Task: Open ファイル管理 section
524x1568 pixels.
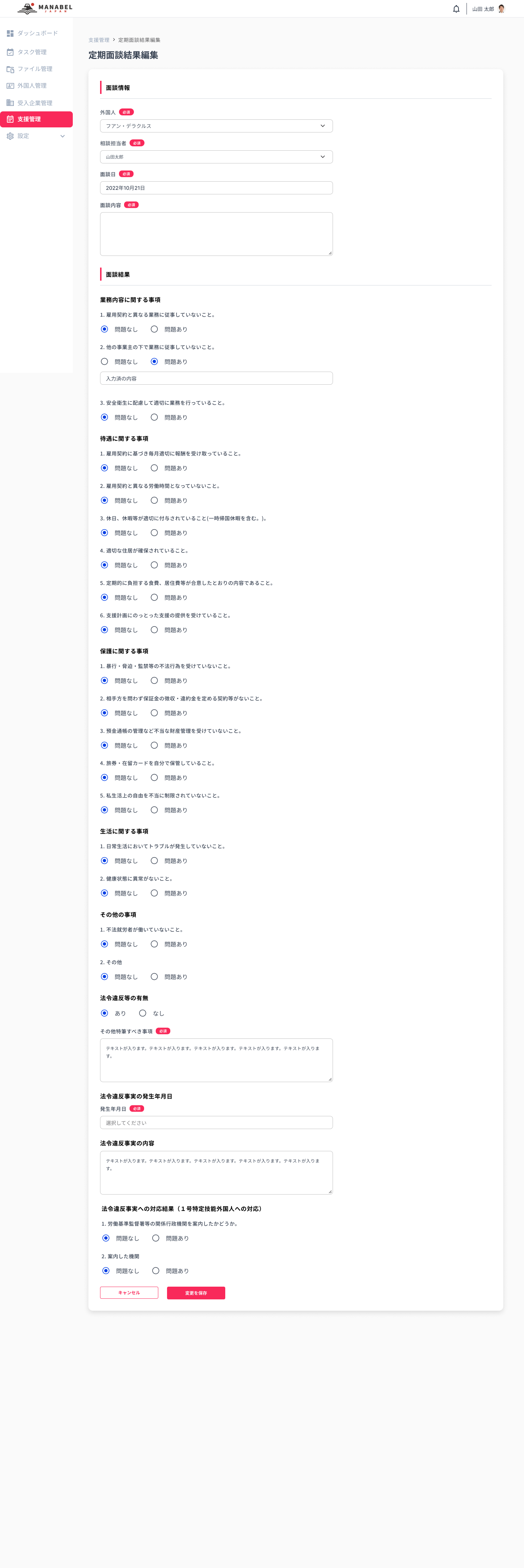Action: point(35,70)
